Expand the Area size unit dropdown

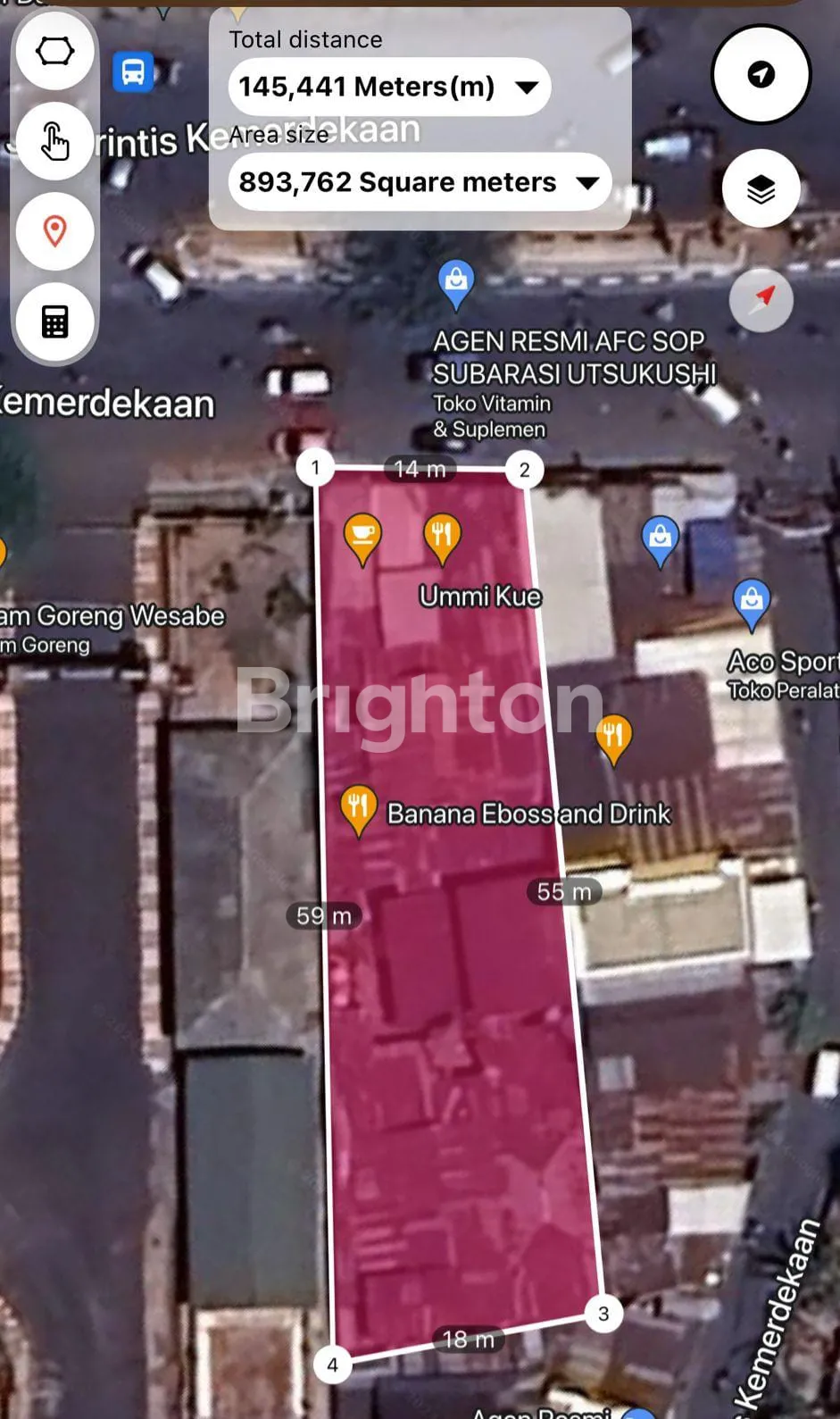586,182
